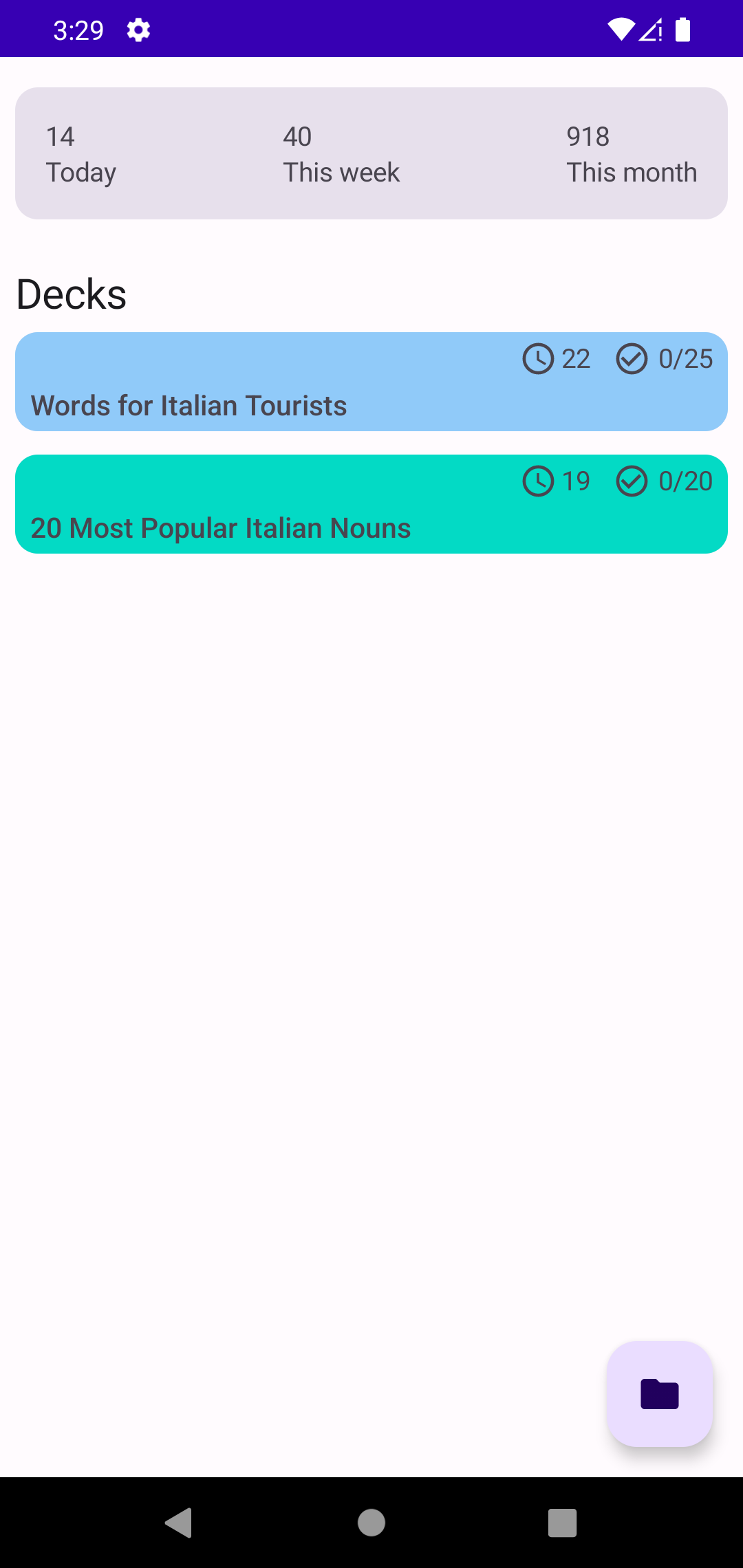Open the 20 Most Popular Italian Nouns deck
Viewport: 743px width, 1568px height.
click(371, 505)
